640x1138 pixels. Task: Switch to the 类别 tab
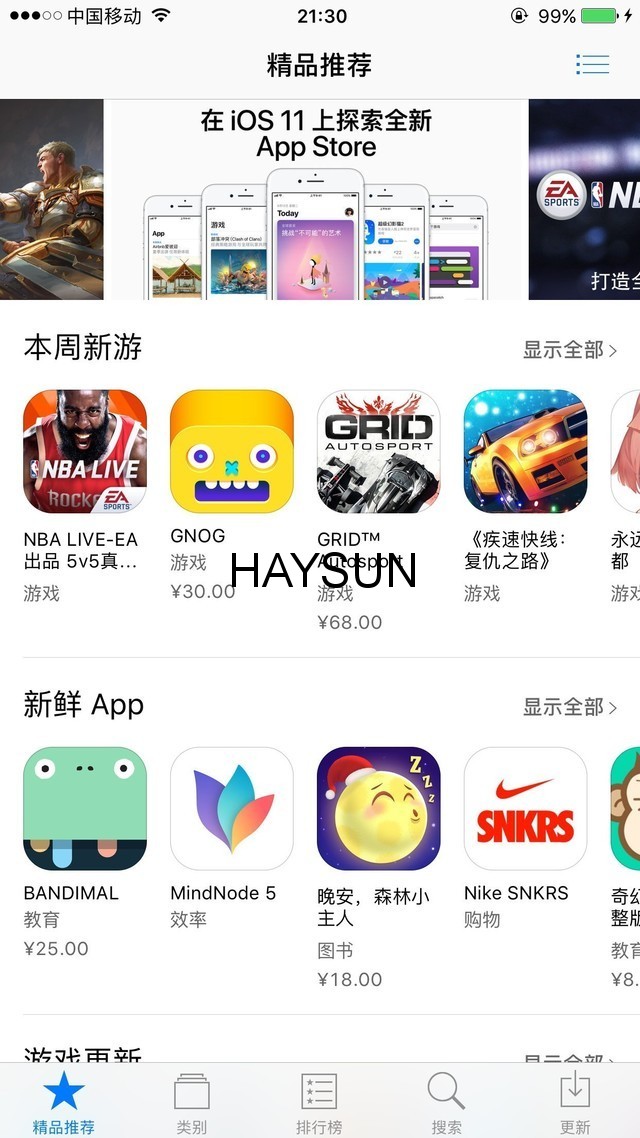point(192,1102)
